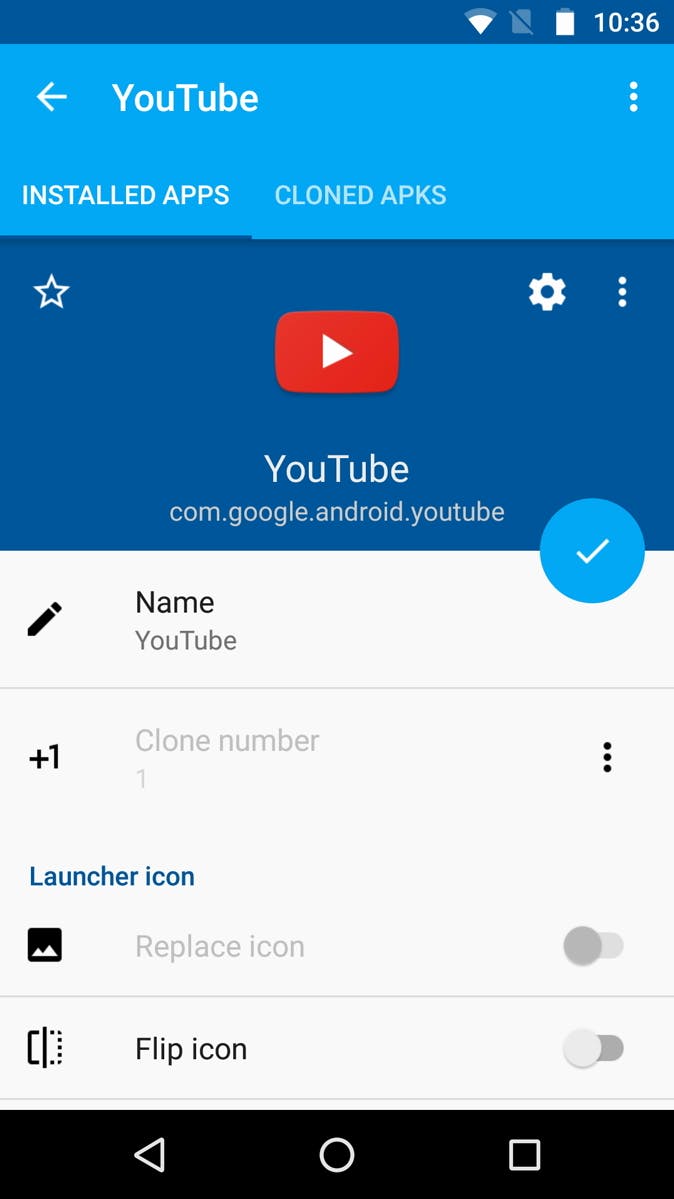Confirm cloning with the checkmark button

[x=592, y=551]
